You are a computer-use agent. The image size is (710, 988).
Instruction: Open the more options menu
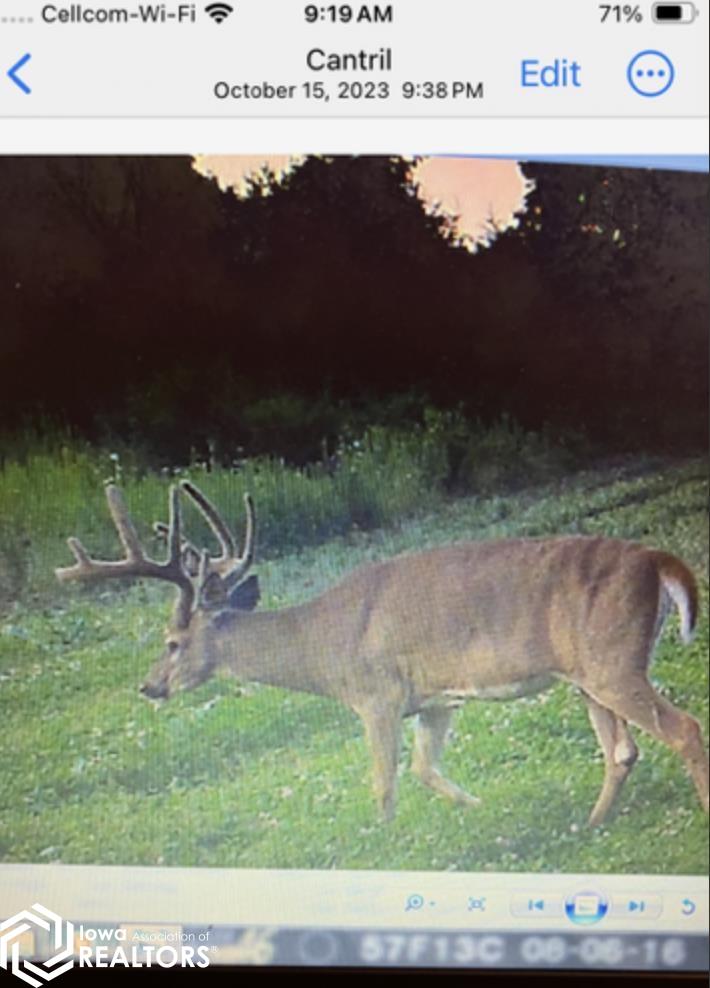[x=650, y=74]
